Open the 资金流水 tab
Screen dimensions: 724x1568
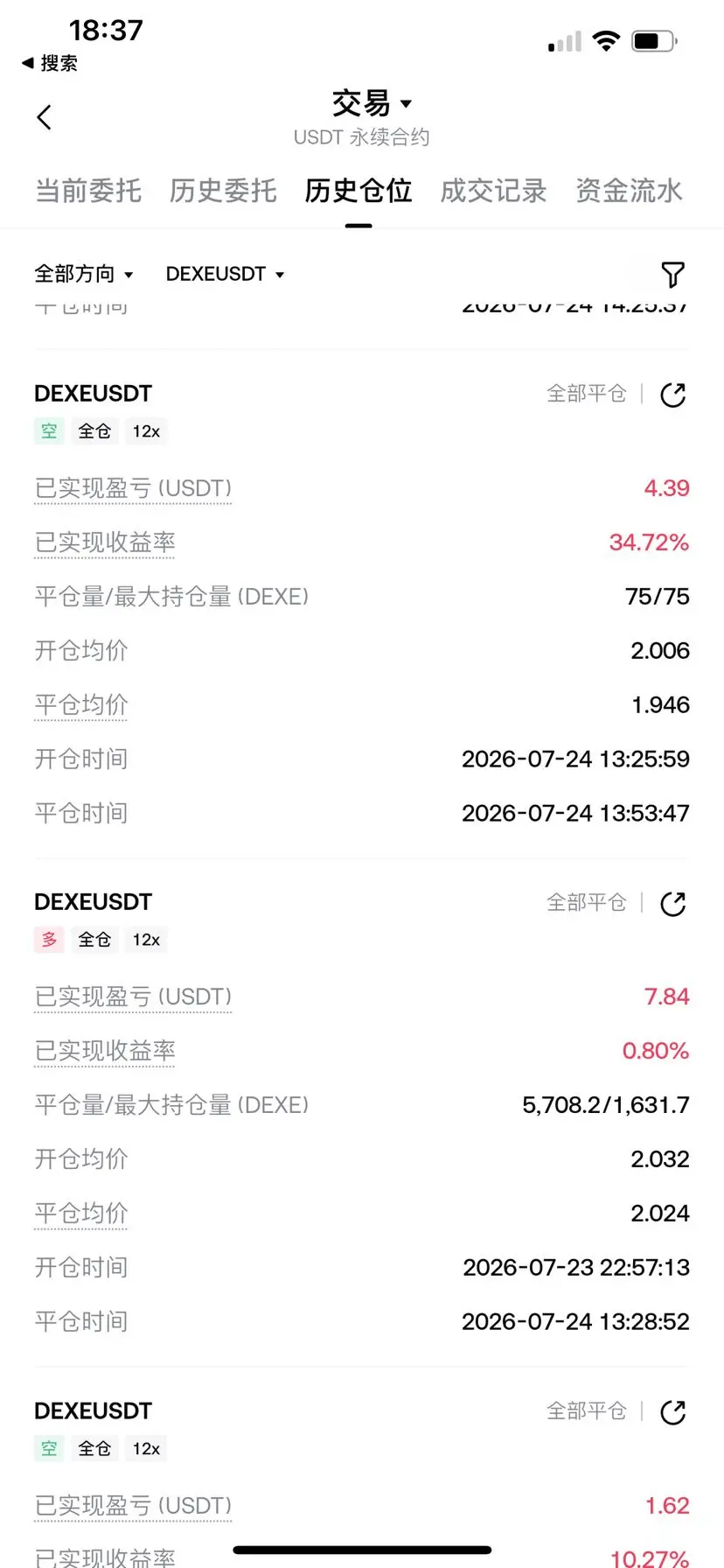click(629, 190)
